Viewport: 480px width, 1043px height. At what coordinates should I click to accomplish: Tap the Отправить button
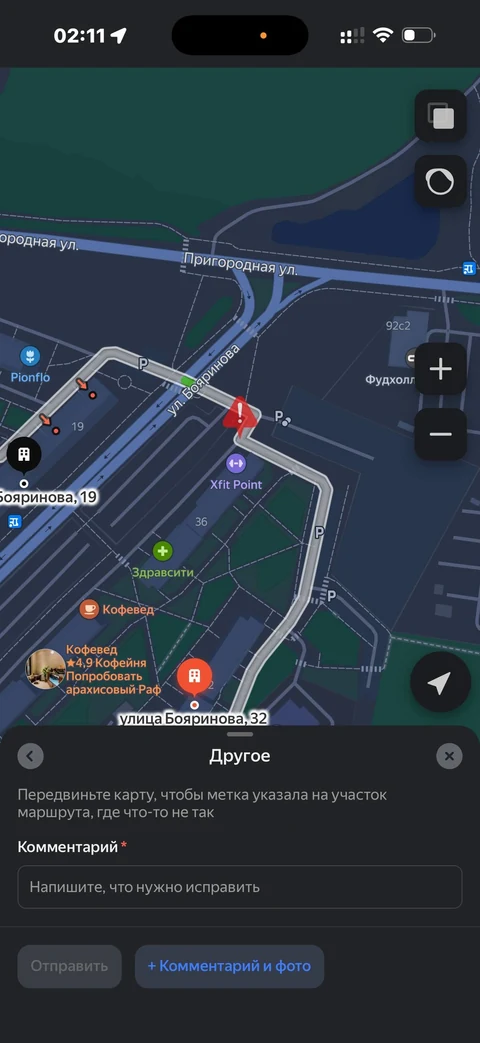coord(69,966)
